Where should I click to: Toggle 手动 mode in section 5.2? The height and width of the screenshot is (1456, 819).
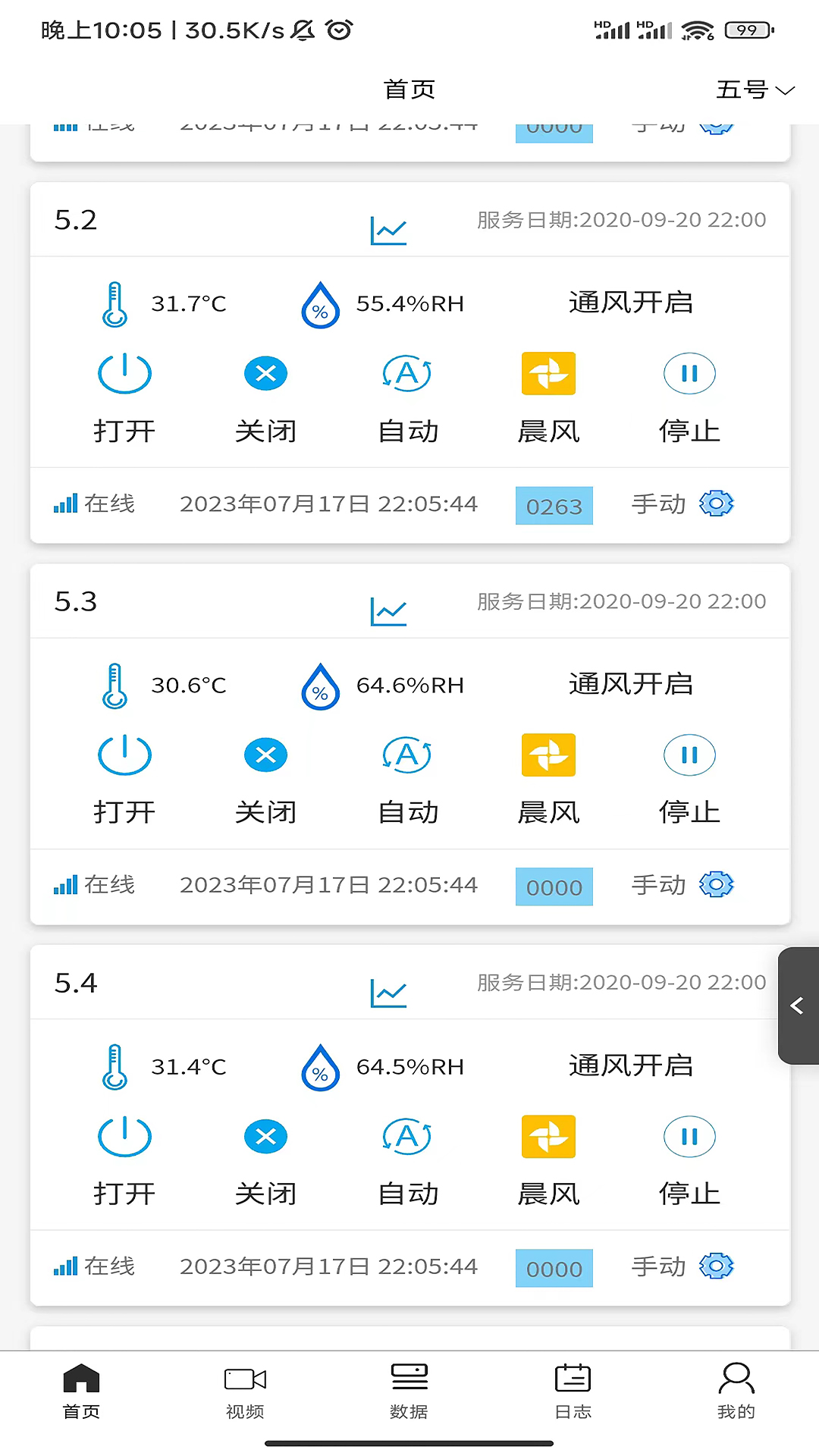(657, 504)
